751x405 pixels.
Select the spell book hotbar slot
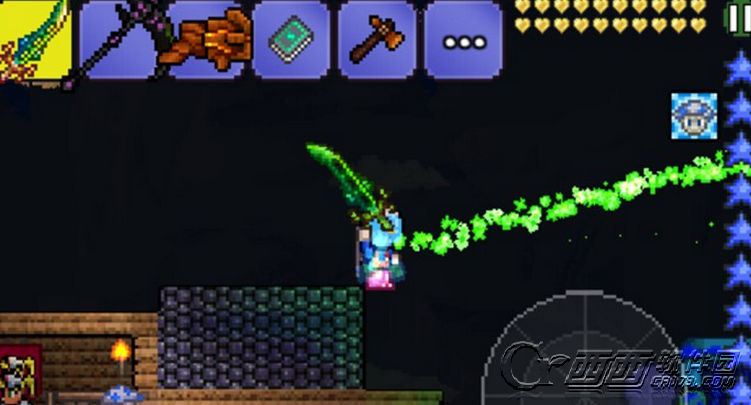291,40
